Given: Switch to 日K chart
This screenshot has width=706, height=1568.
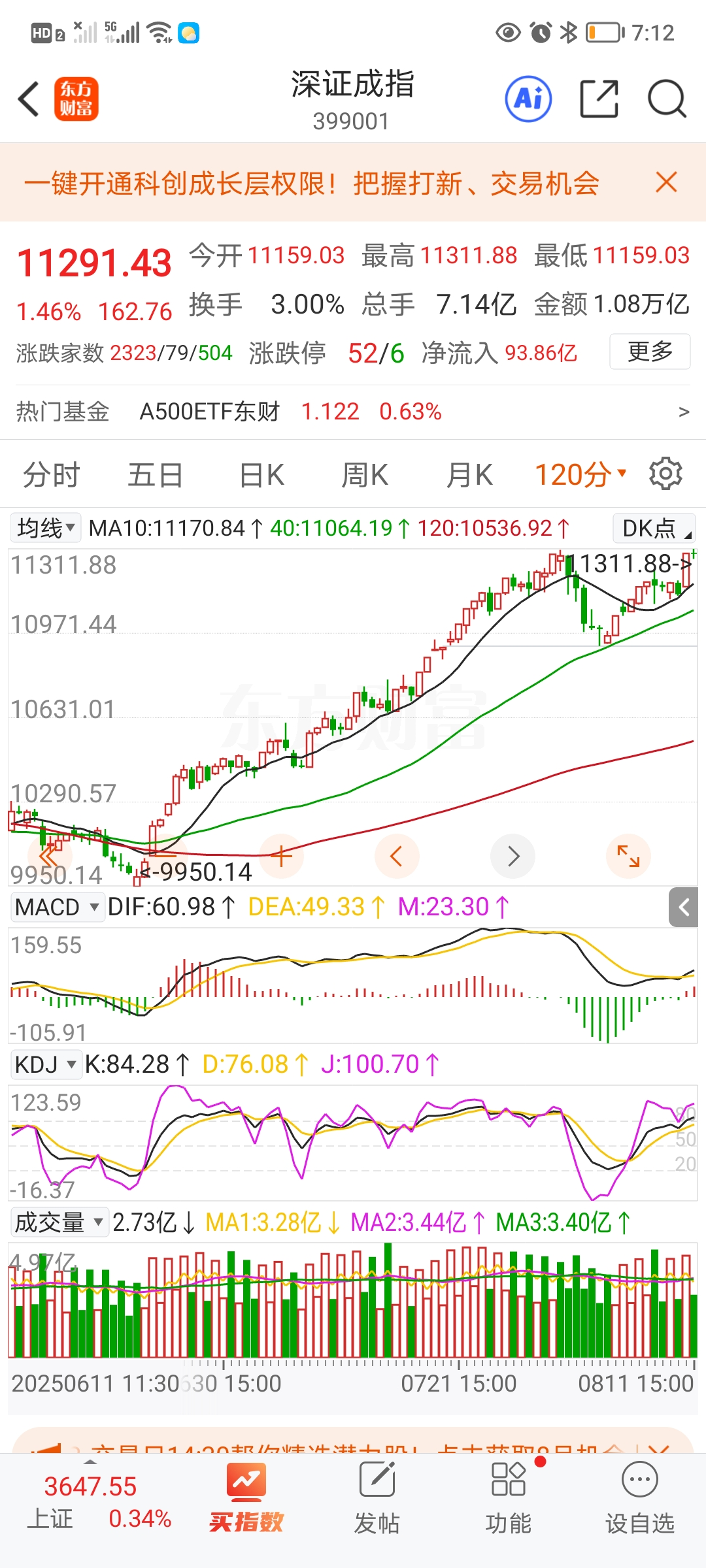Looking at the screenshot, I should coord(261,474).
